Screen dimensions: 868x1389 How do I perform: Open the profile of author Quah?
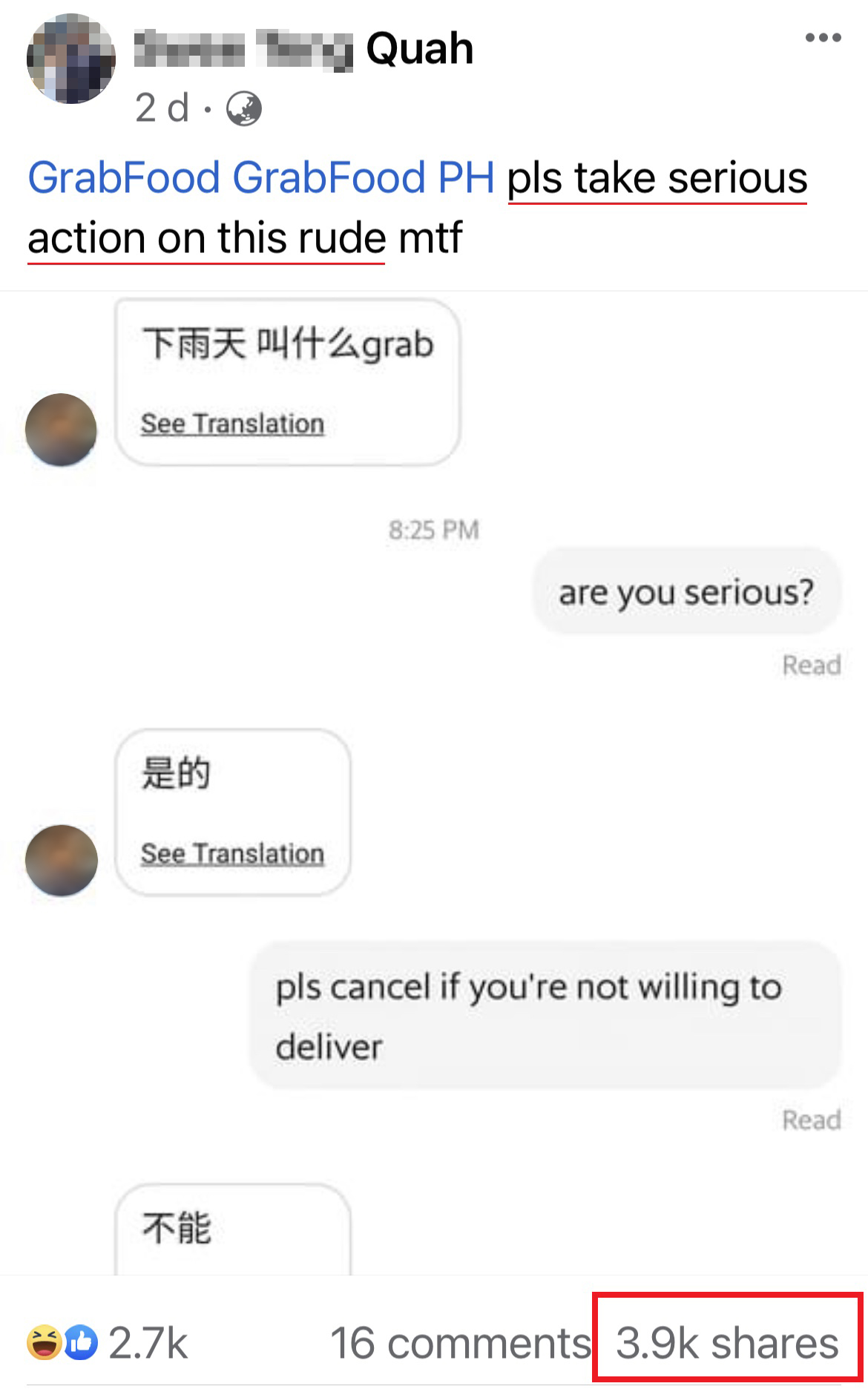click(304, 49)
